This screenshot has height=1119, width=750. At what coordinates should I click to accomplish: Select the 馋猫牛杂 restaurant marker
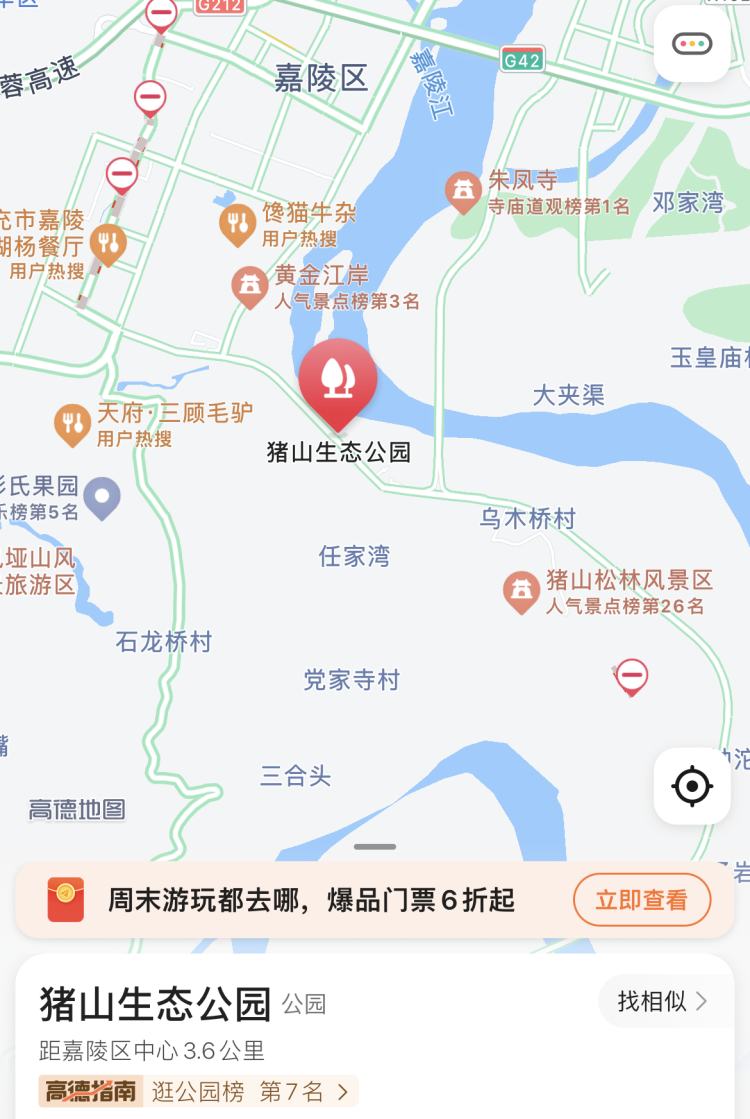pyautogui.click(x=238, y=224)
